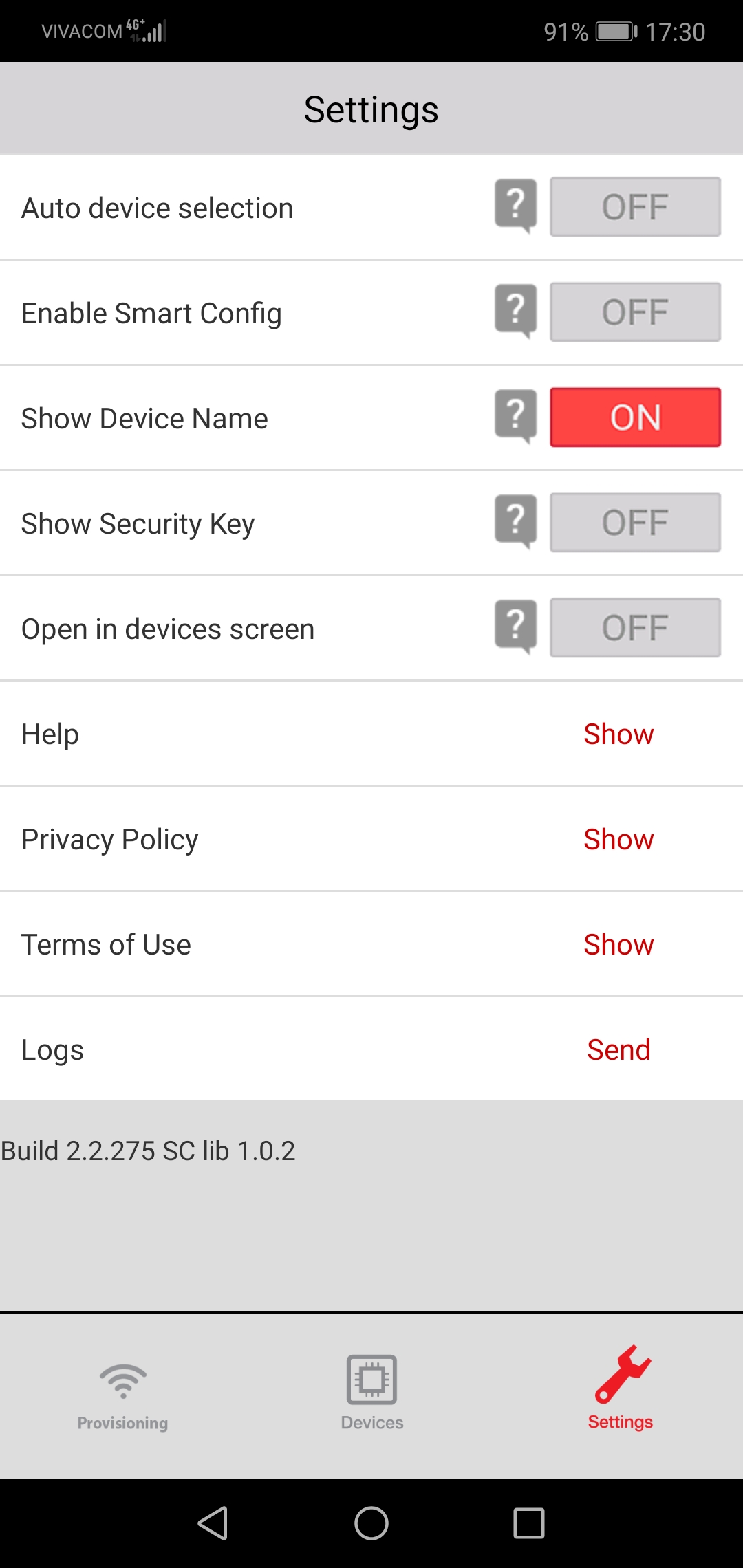
Task: Open help info for Auto device selection
Action: click(515, 206)
